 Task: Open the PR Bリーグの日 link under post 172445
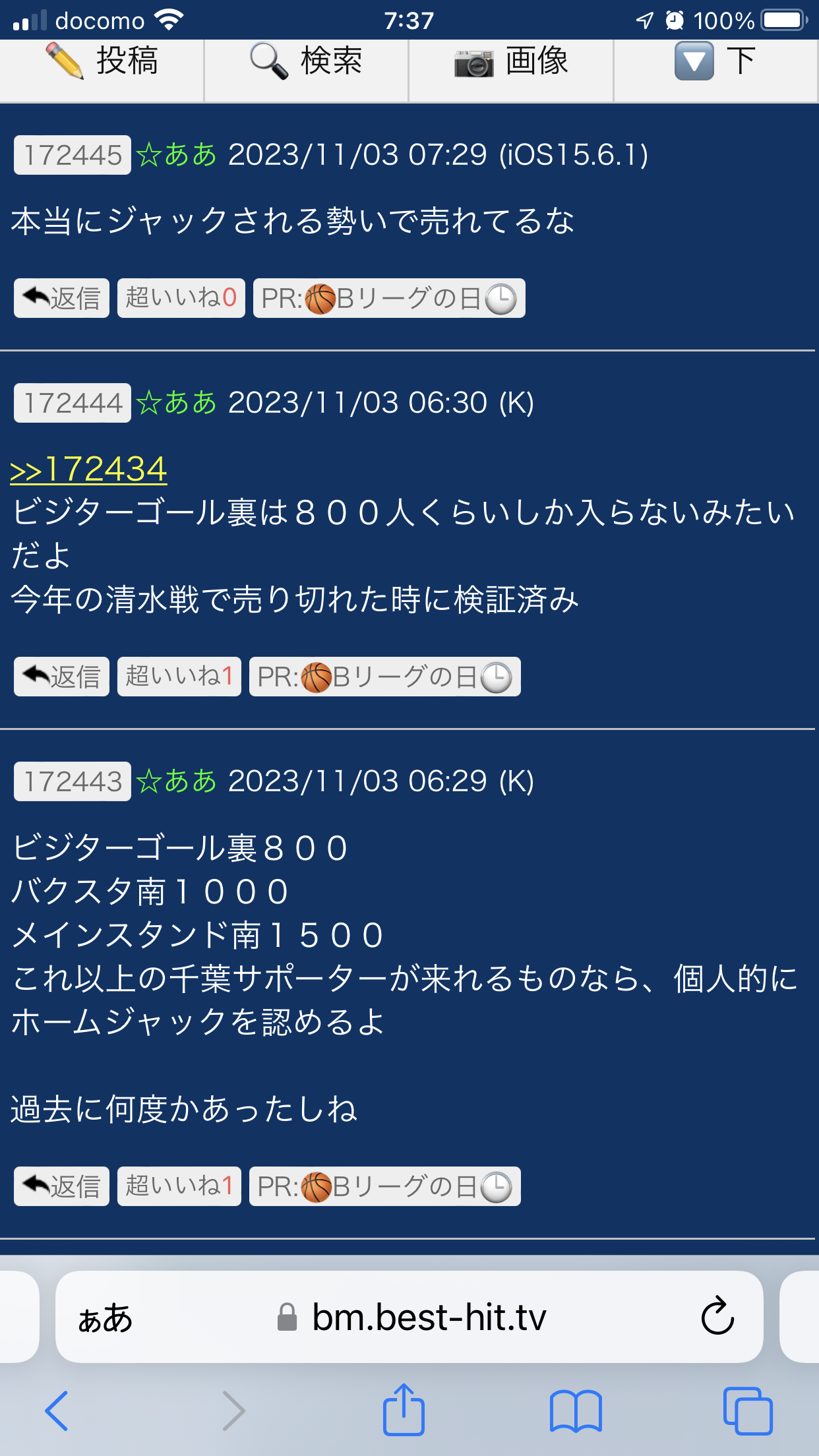click(389, 298)
